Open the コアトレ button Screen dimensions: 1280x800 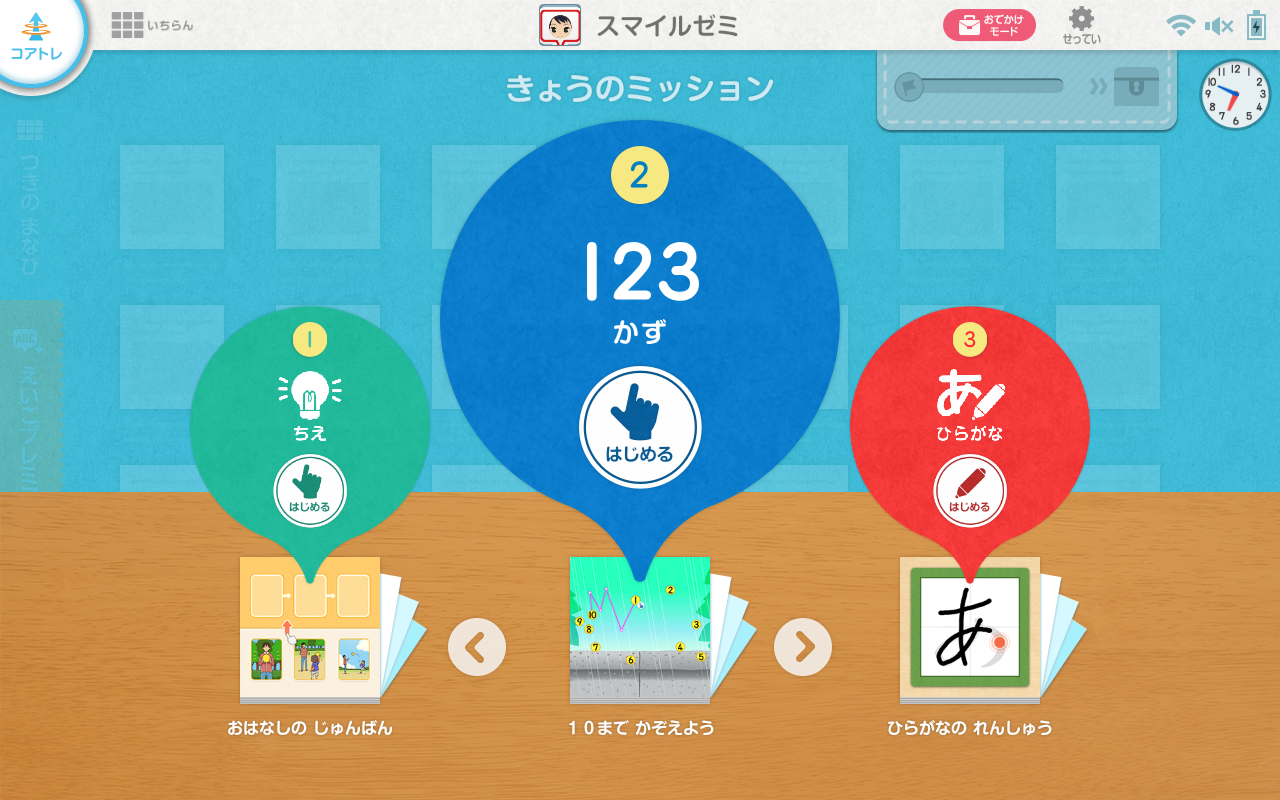[x=37, y=37]
